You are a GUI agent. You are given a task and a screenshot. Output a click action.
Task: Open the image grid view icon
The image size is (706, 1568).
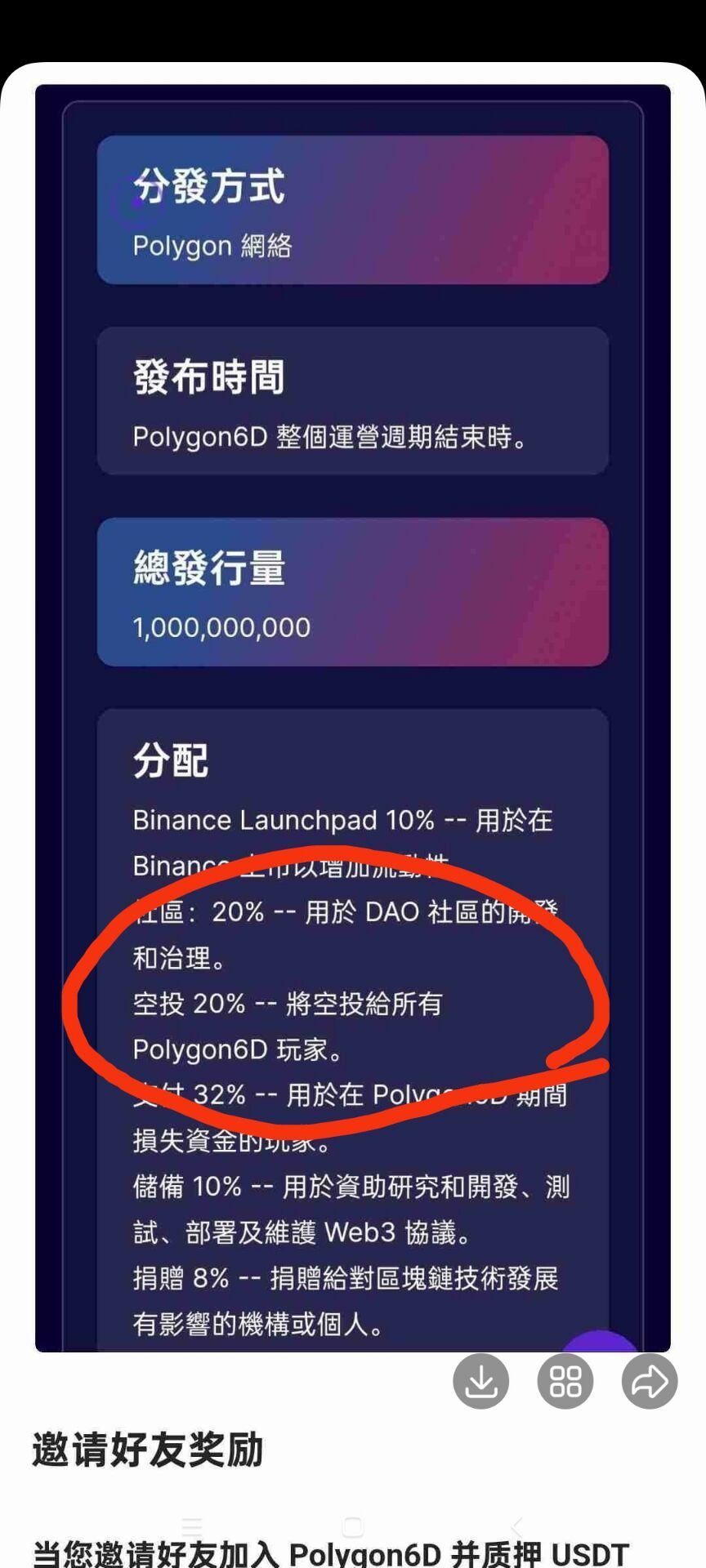coord(565,1381)
